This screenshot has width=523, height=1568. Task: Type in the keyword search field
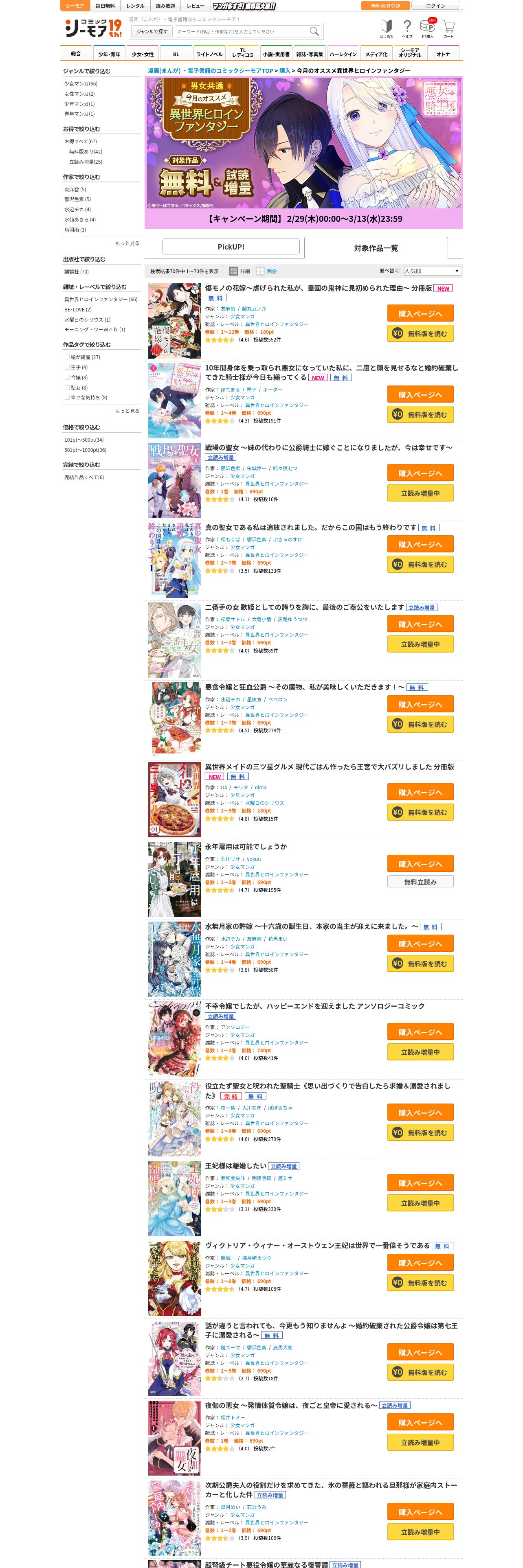241,31
